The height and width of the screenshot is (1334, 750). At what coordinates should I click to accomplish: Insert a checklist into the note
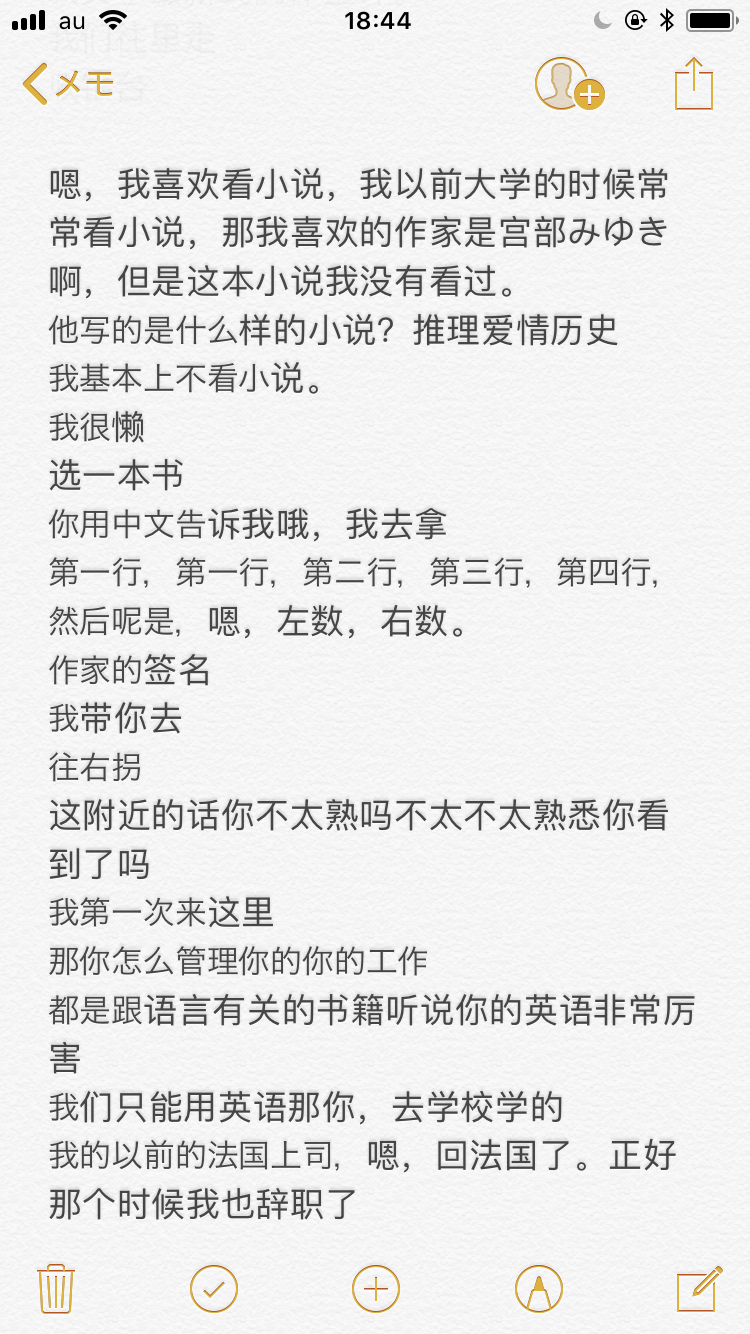click(214, 1288)
